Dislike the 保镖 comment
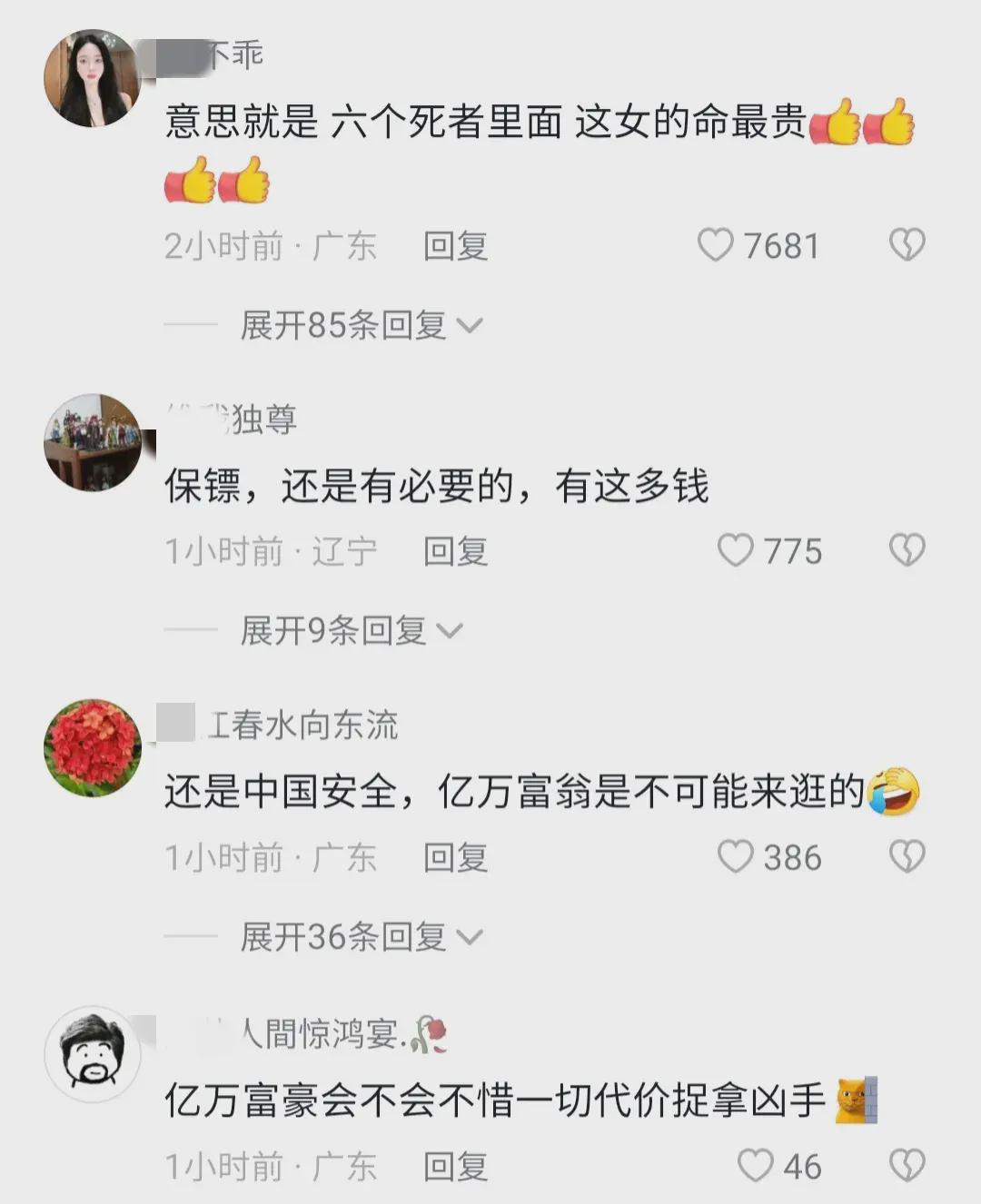This screenshot has width=981, height=1204. click(907, 550)
